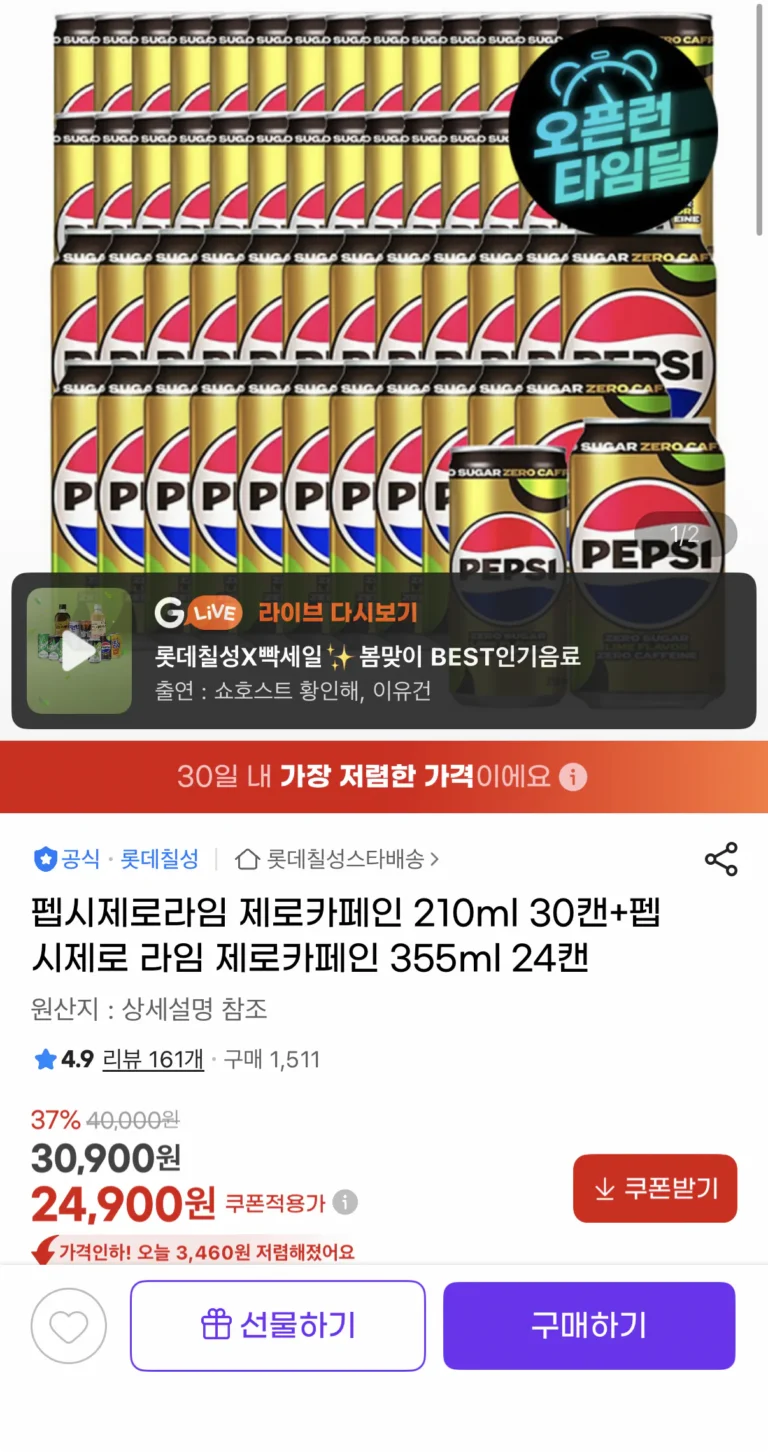Tap 선물하기 to gift this item
Viewport: 768px width, 1452px height.
click(278, 1326)
